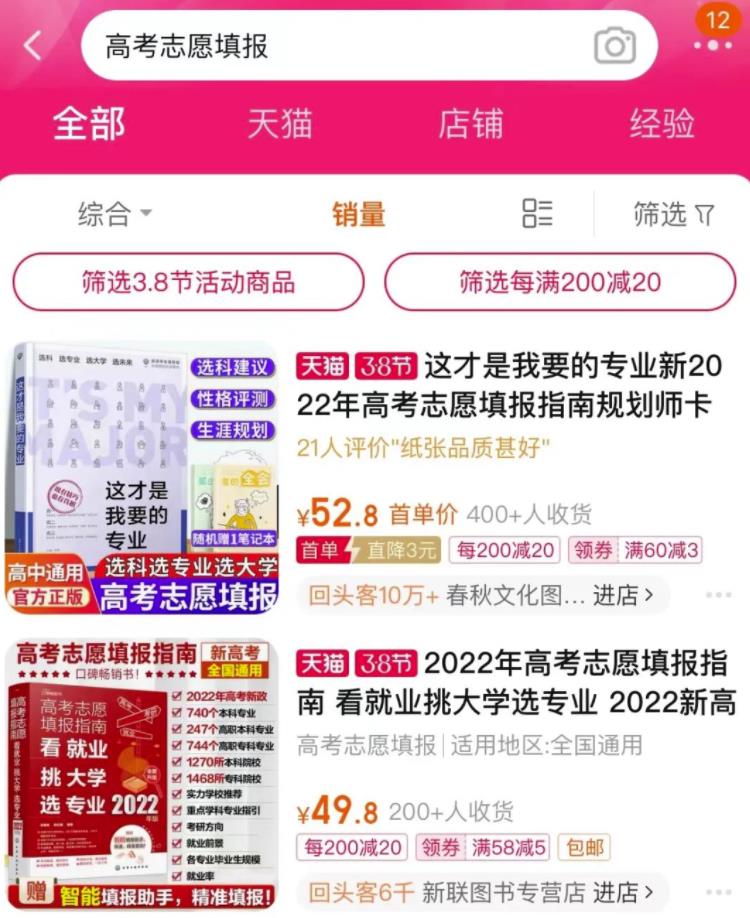The width and height of the screenshot is (750, 918).
Task: Switch to the 店铺 tab
Action: click(471, 124)
